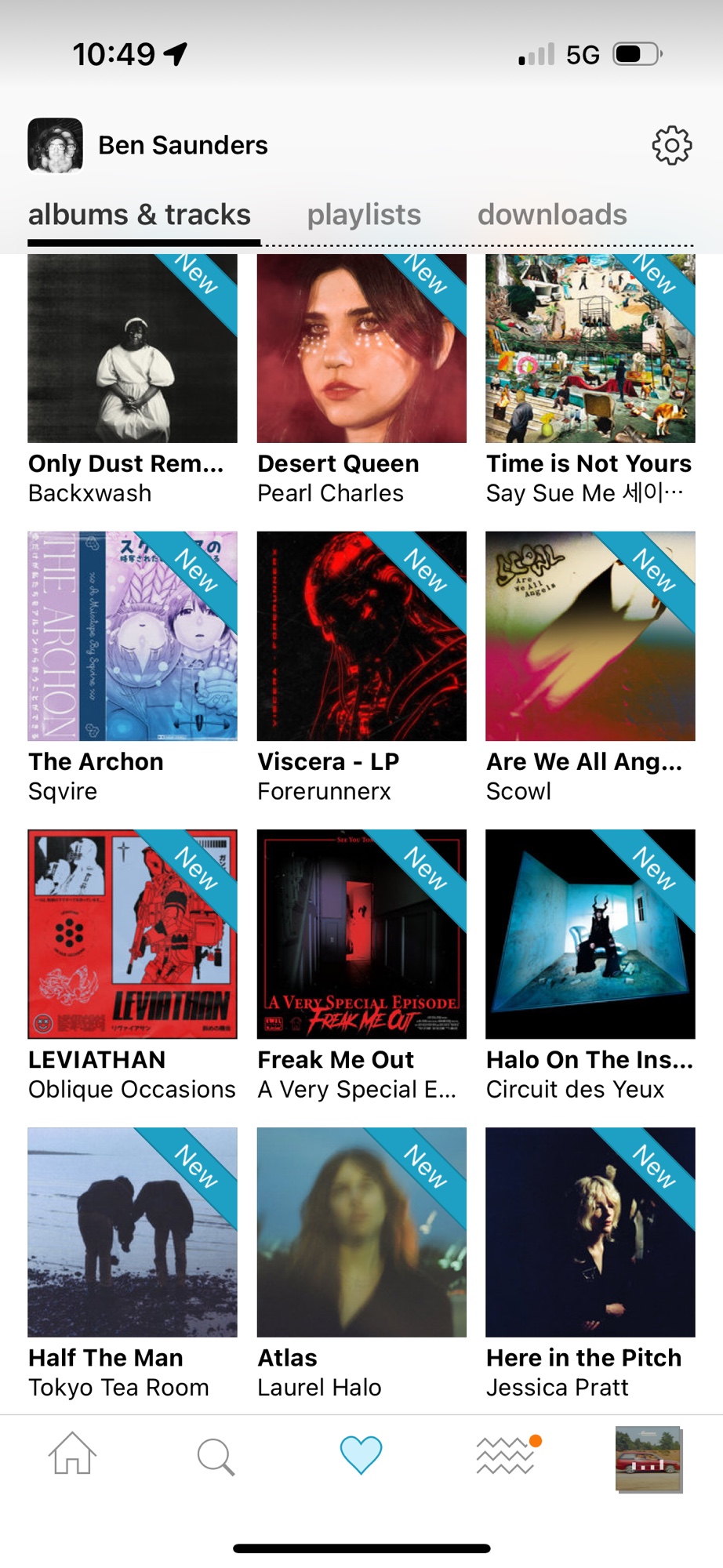This screenshot has width=723, height=1568.
Task: Open The Archon by Sqvire
Action: [132, 636]
